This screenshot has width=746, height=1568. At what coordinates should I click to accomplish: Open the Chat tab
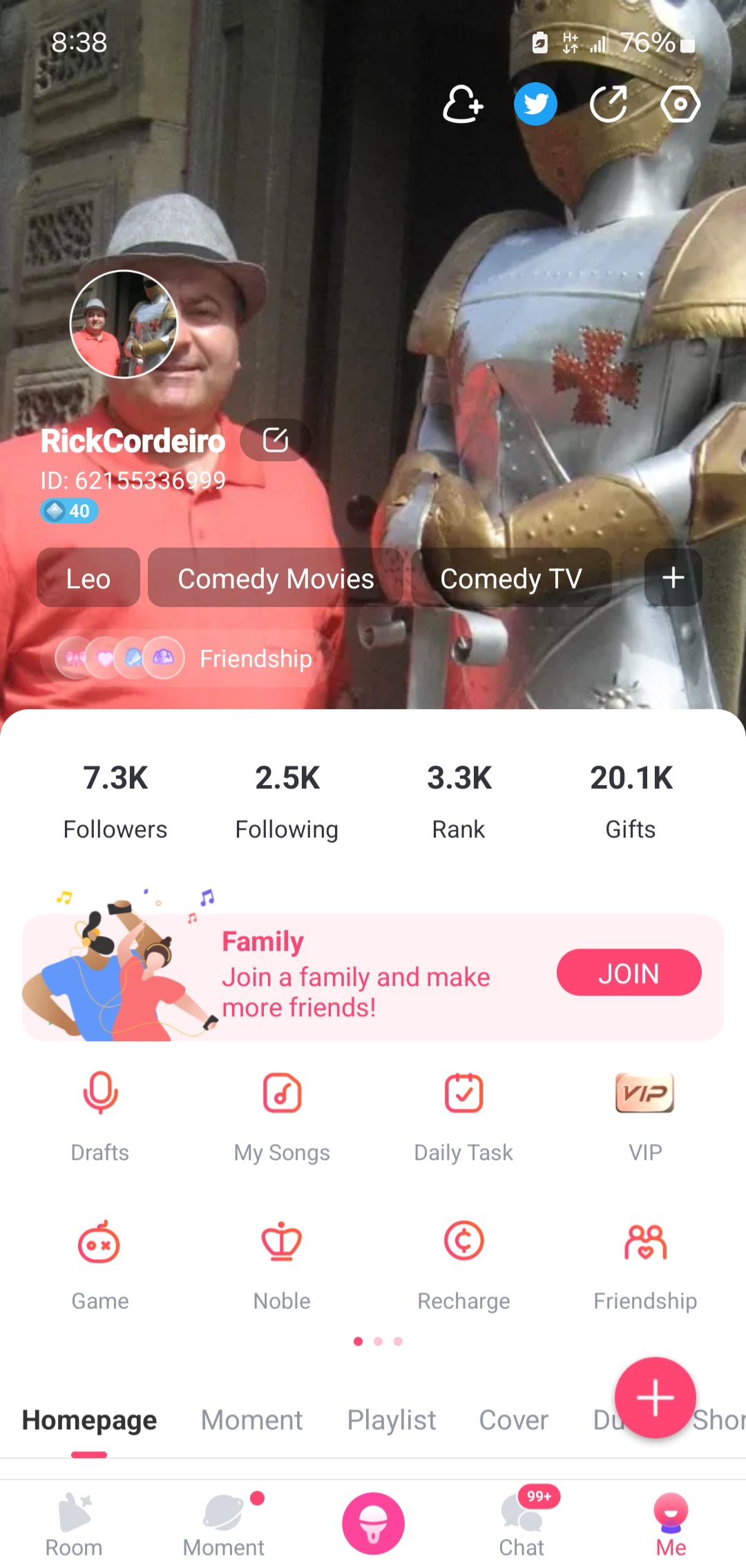[522, 1524]
